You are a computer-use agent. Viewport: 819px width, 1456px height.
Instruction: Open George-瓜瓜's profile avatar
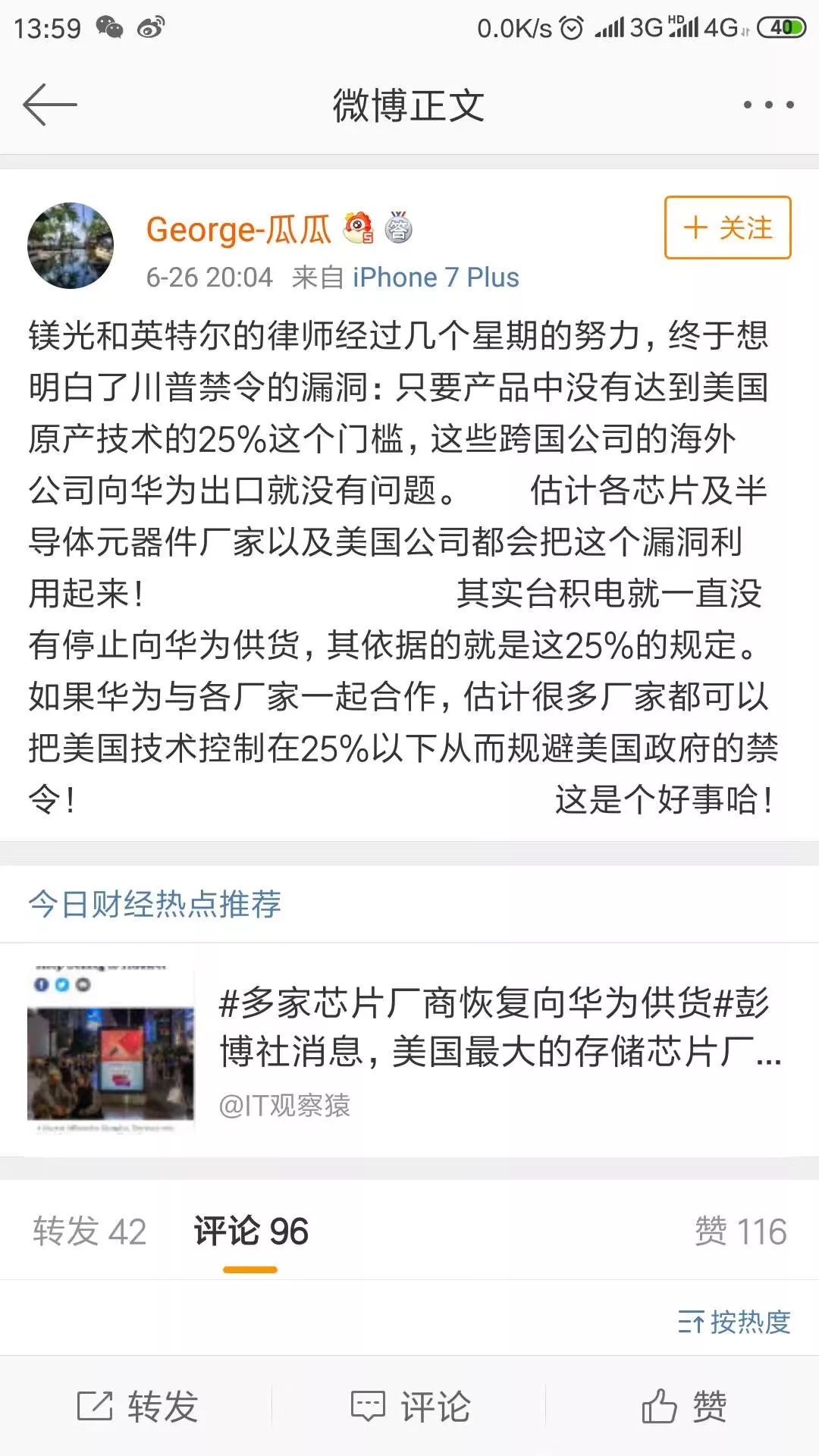(71, 246)
